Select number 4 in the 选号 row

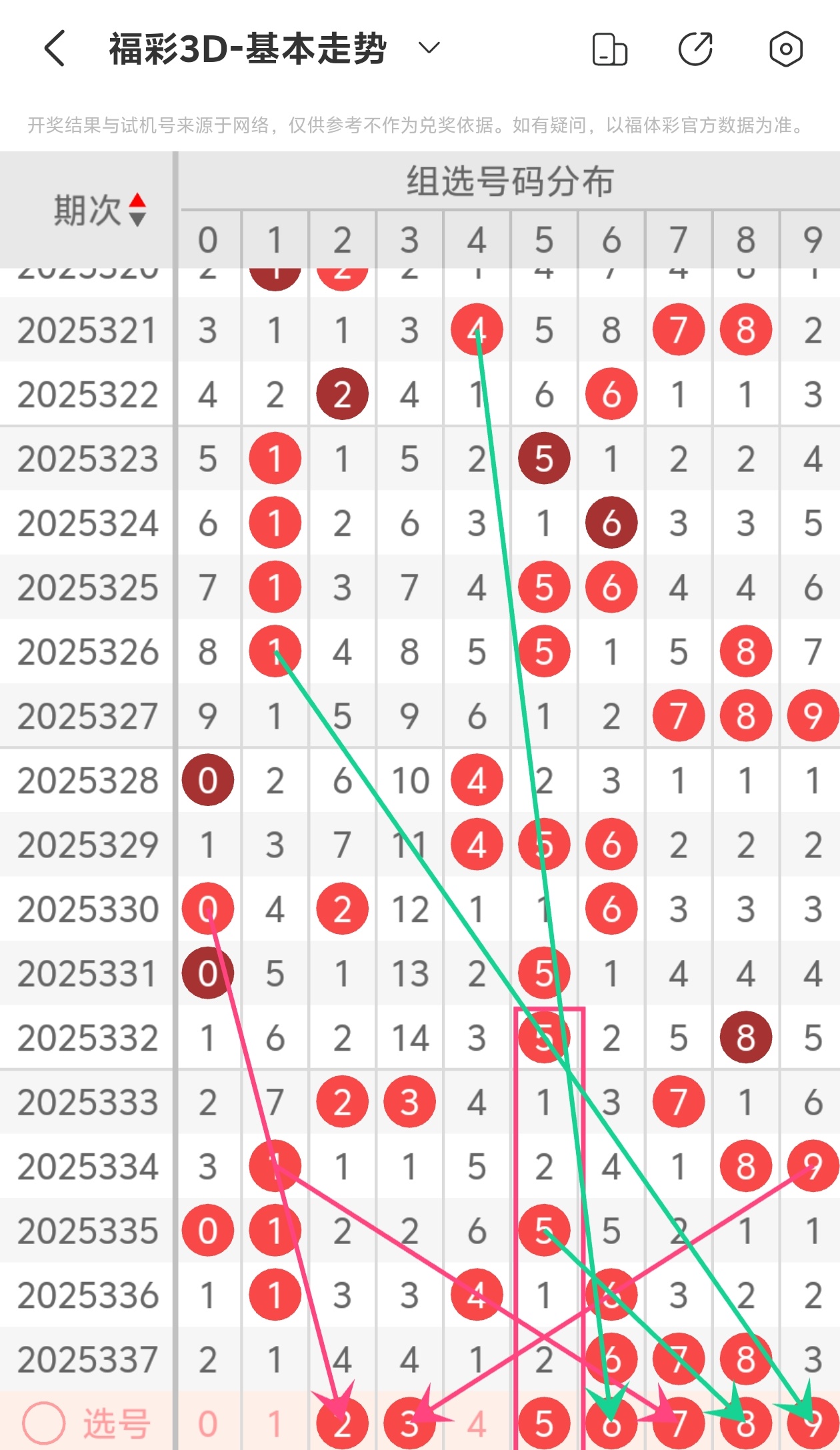(477, 1424)
